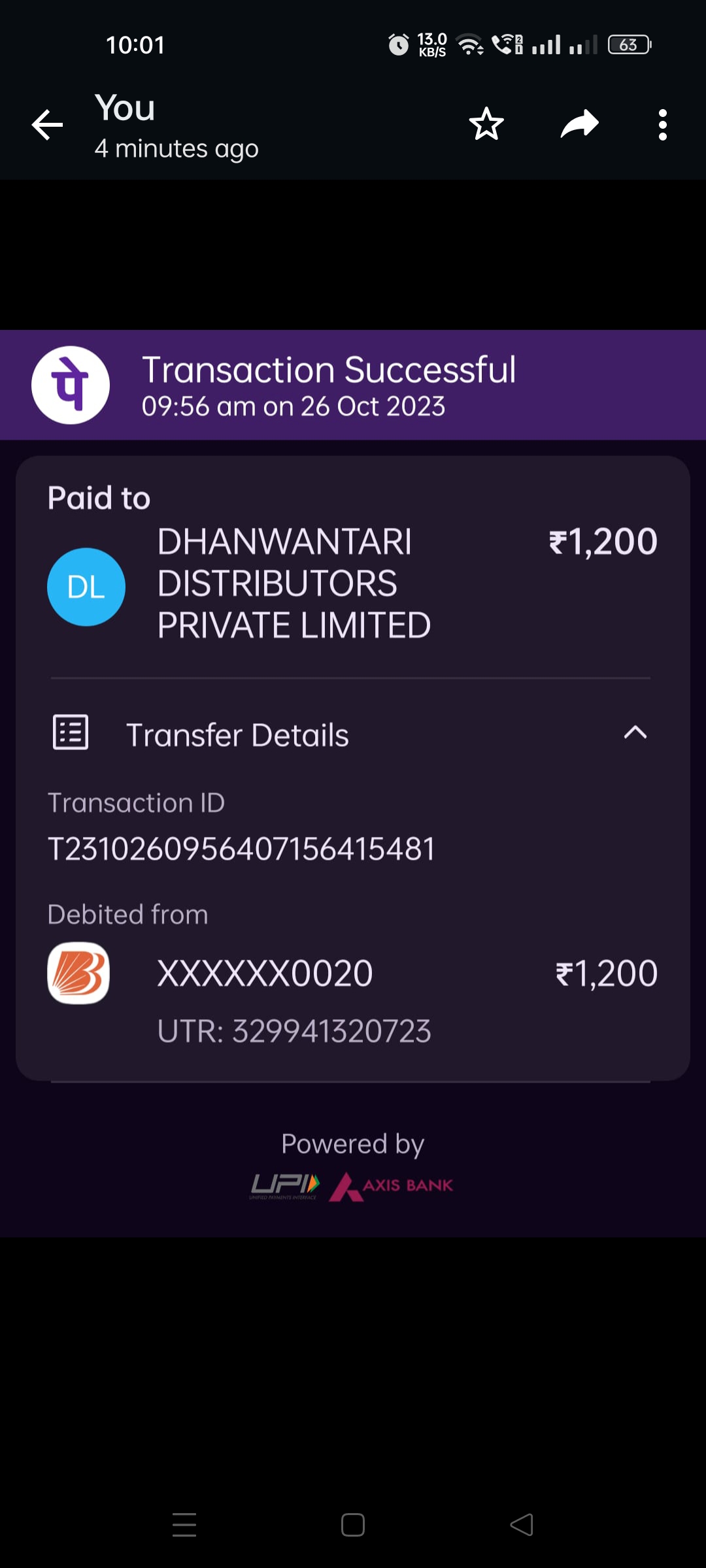Open recent apps from the navigation bar
The height and width of the screenshot is (1568, 706).
pos(184,1525)
